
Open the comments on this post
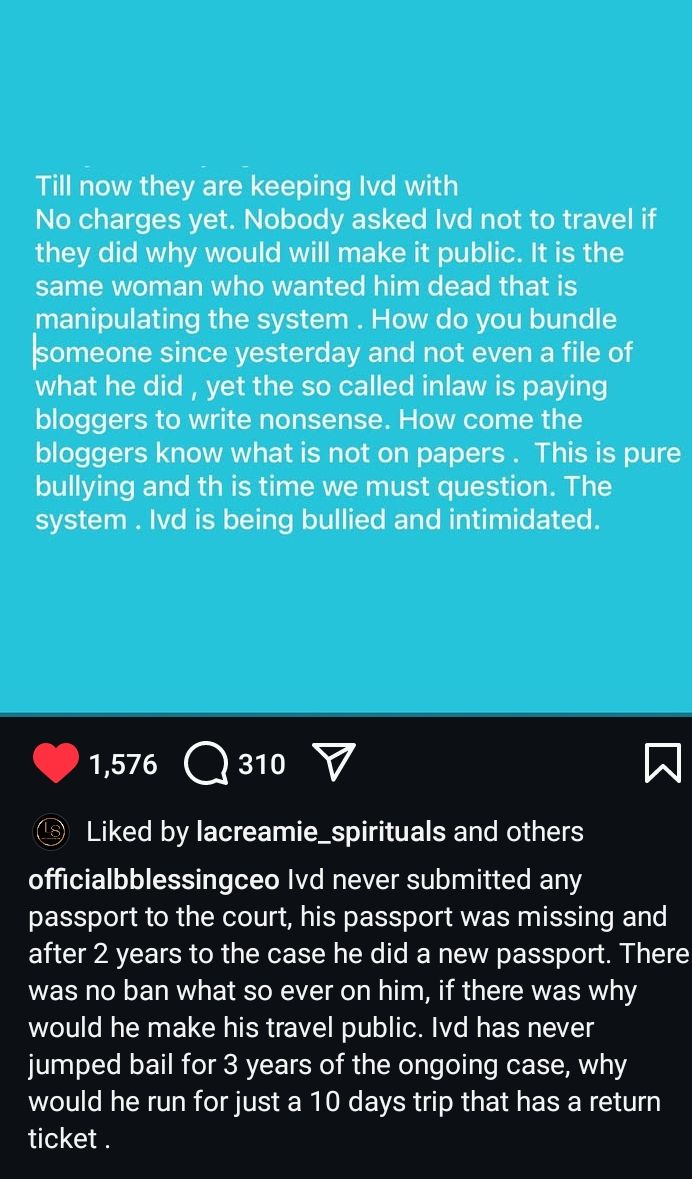point(206,765)
